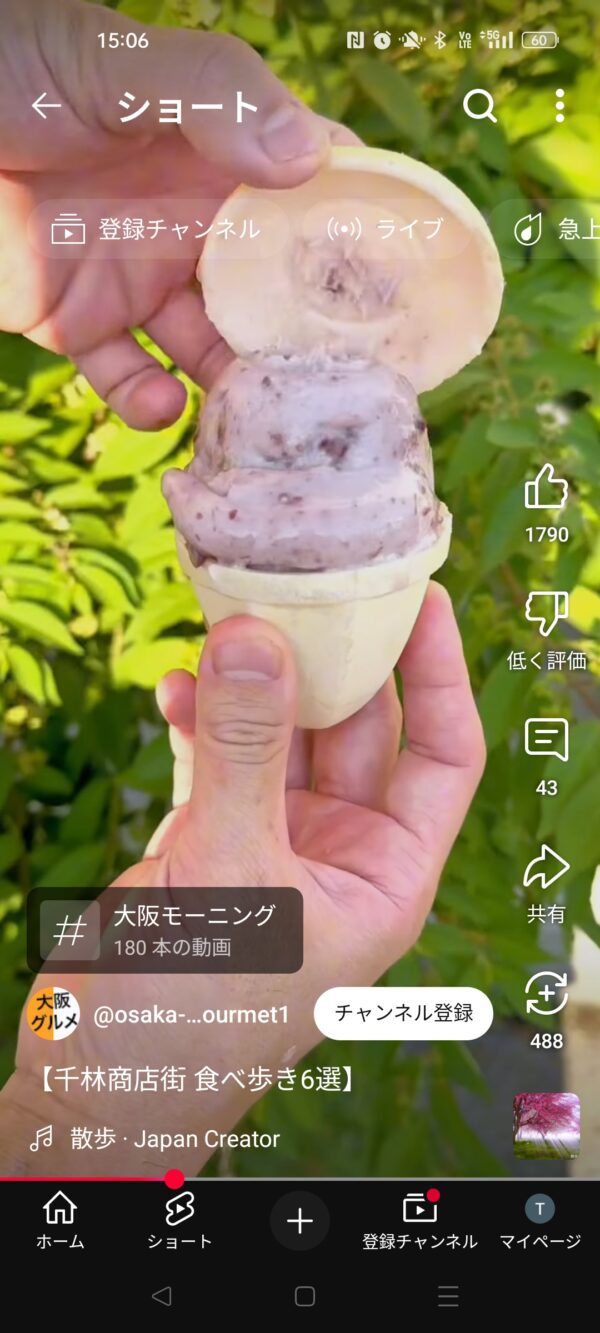Switch to the ホーム tab

point(60,1220)
